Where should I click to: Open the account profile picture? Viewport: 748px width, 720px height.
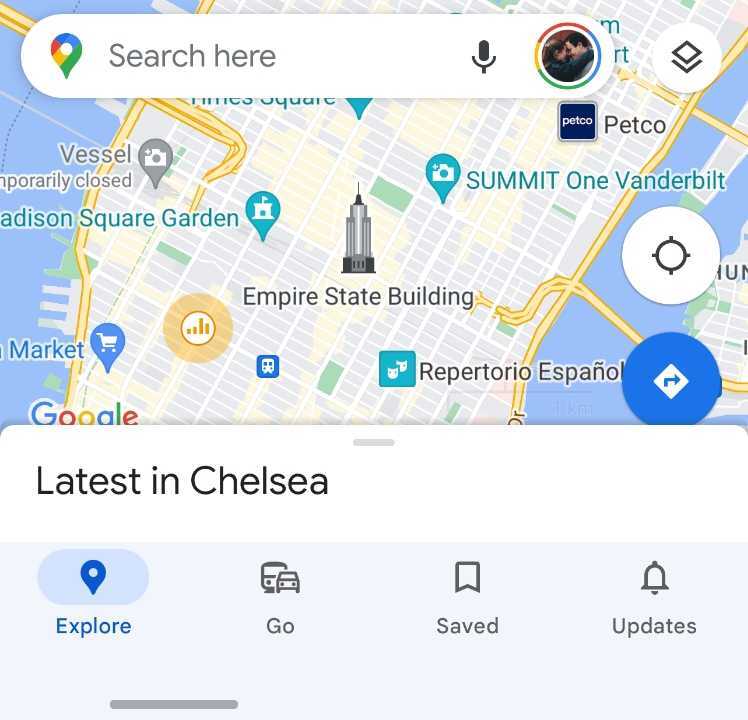pos(568,56)
